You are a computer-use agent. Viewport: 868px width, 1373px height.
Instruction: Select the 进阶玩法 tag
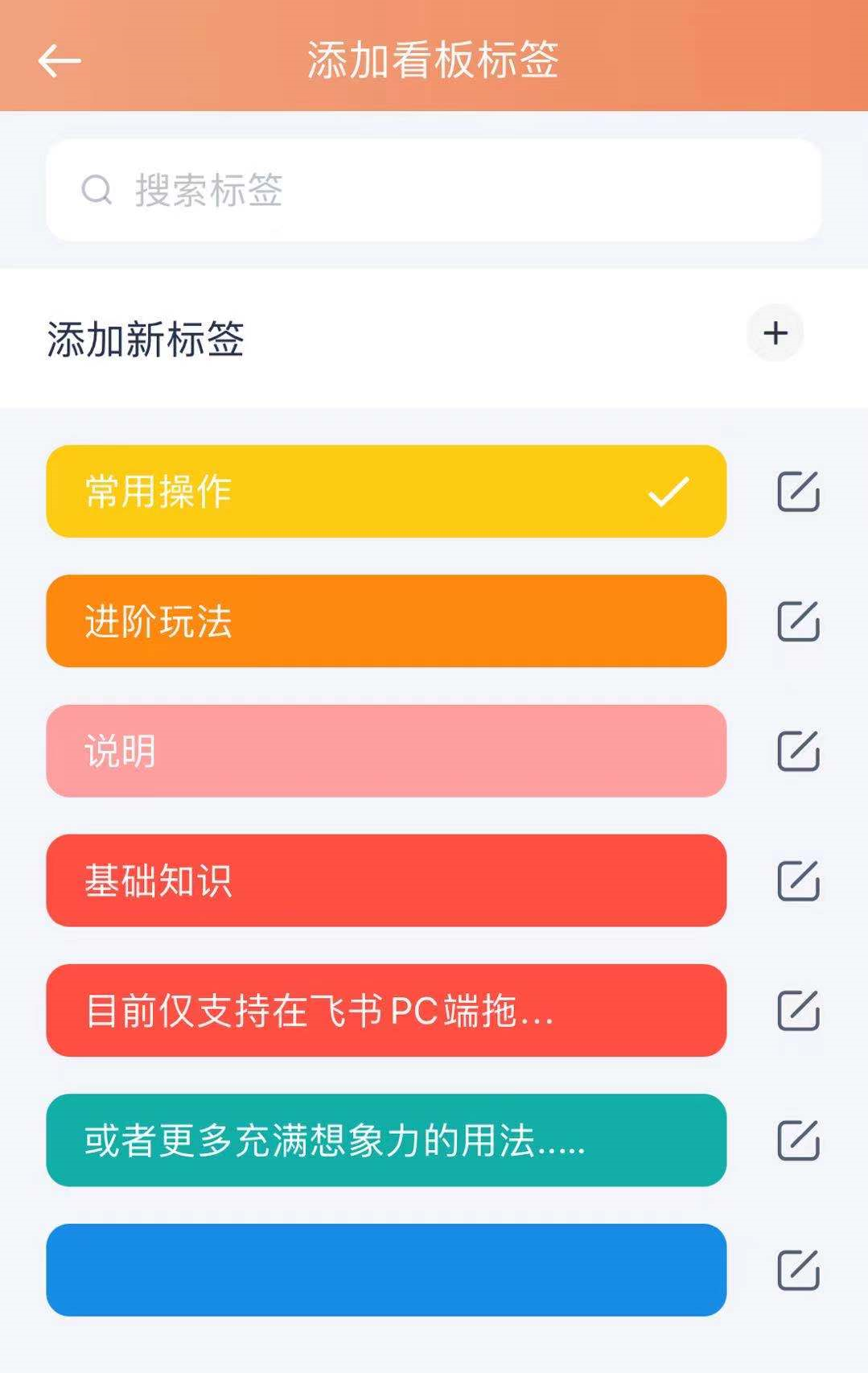[x=386, y=621]
